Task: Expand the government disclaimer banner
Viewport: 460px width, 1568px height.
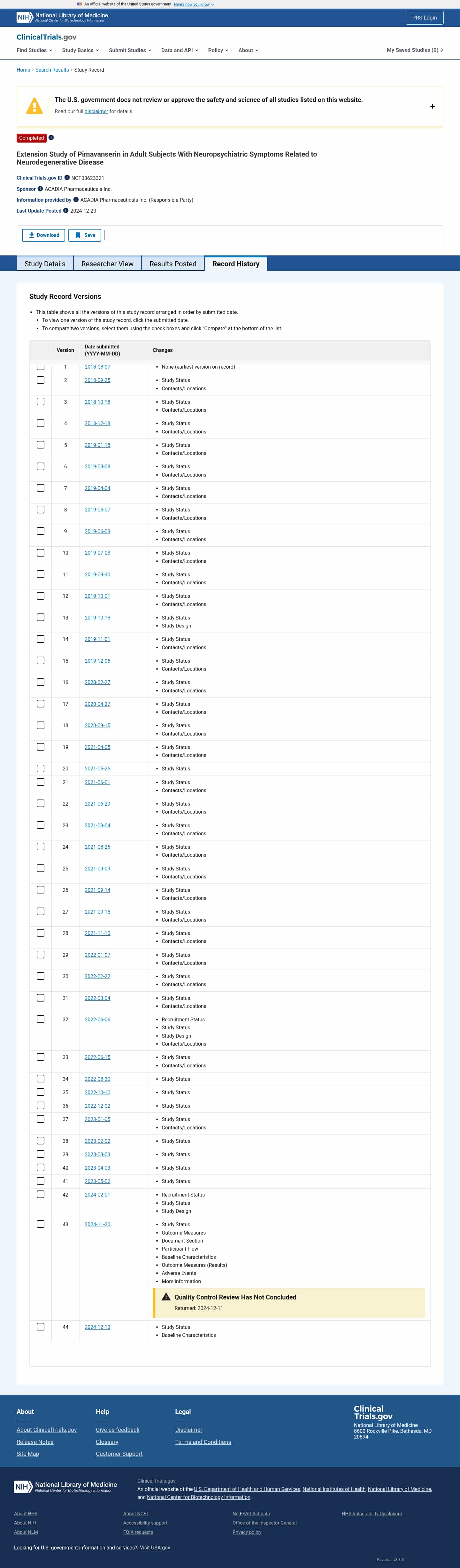Action: tap(432, 106)
